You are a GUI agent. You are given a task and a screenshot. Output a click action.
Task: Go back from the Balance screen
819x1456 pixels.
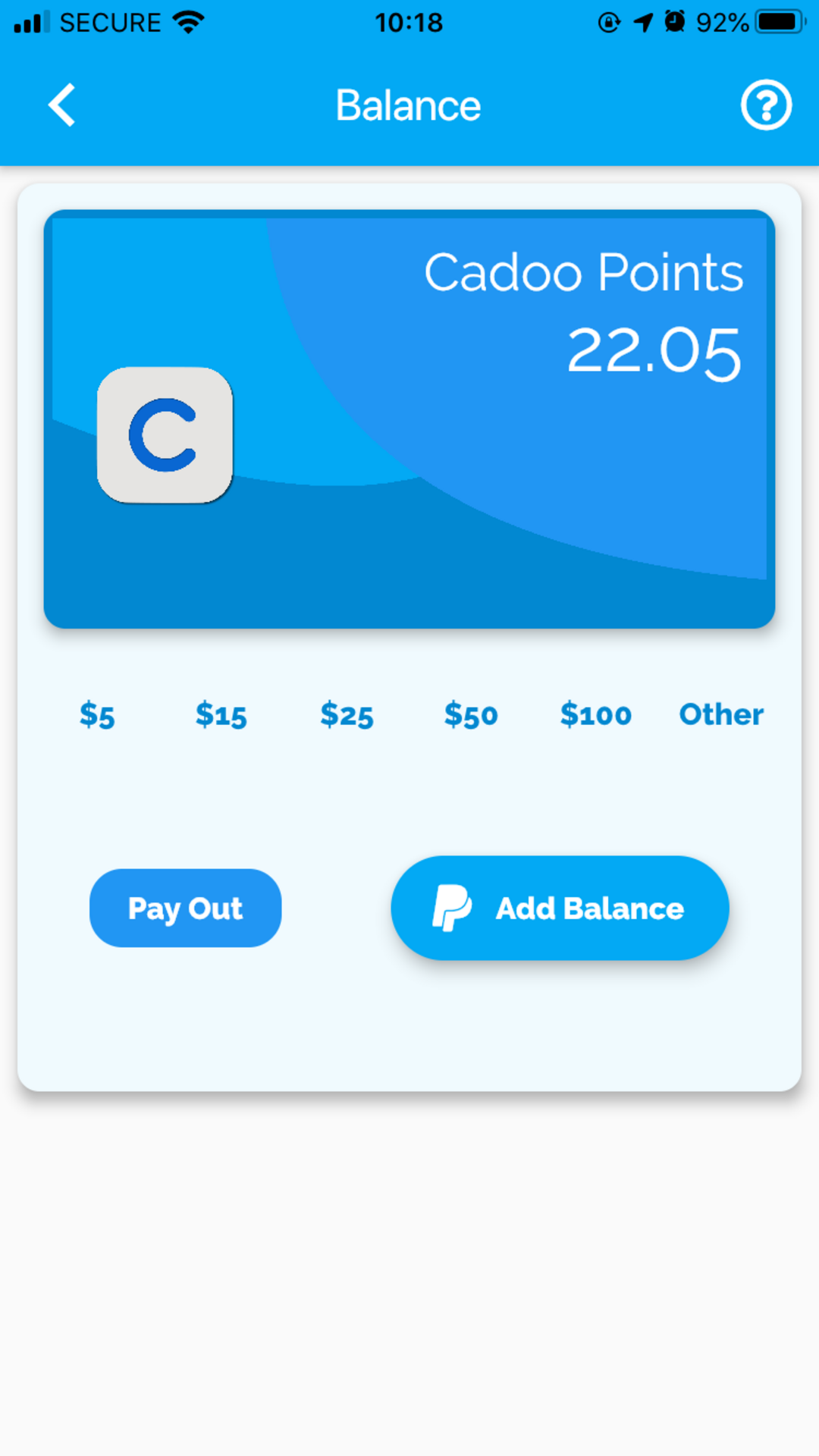[62, 105]
